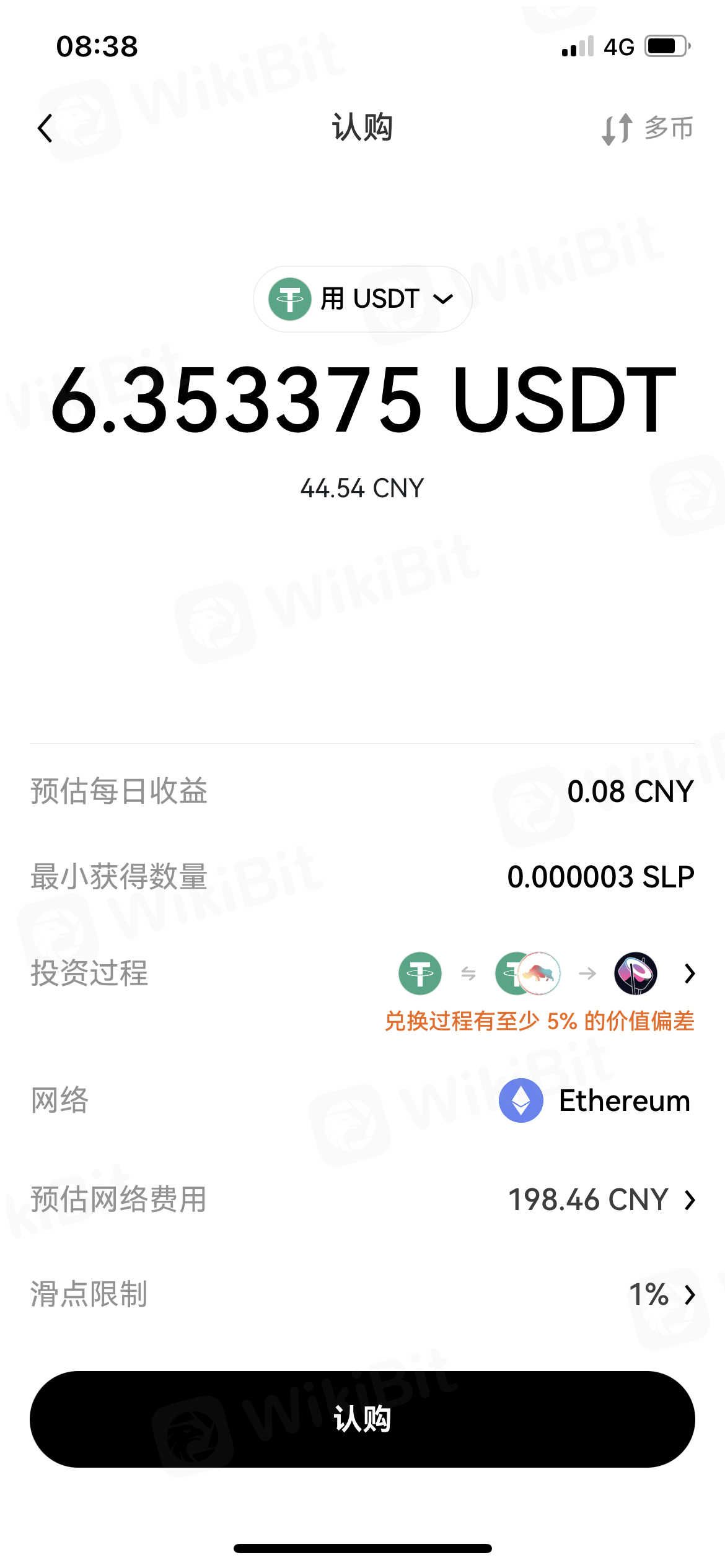Go back from the 认购 screen
The width and height of the screenshot is (725, 1568).
[45, 129]
